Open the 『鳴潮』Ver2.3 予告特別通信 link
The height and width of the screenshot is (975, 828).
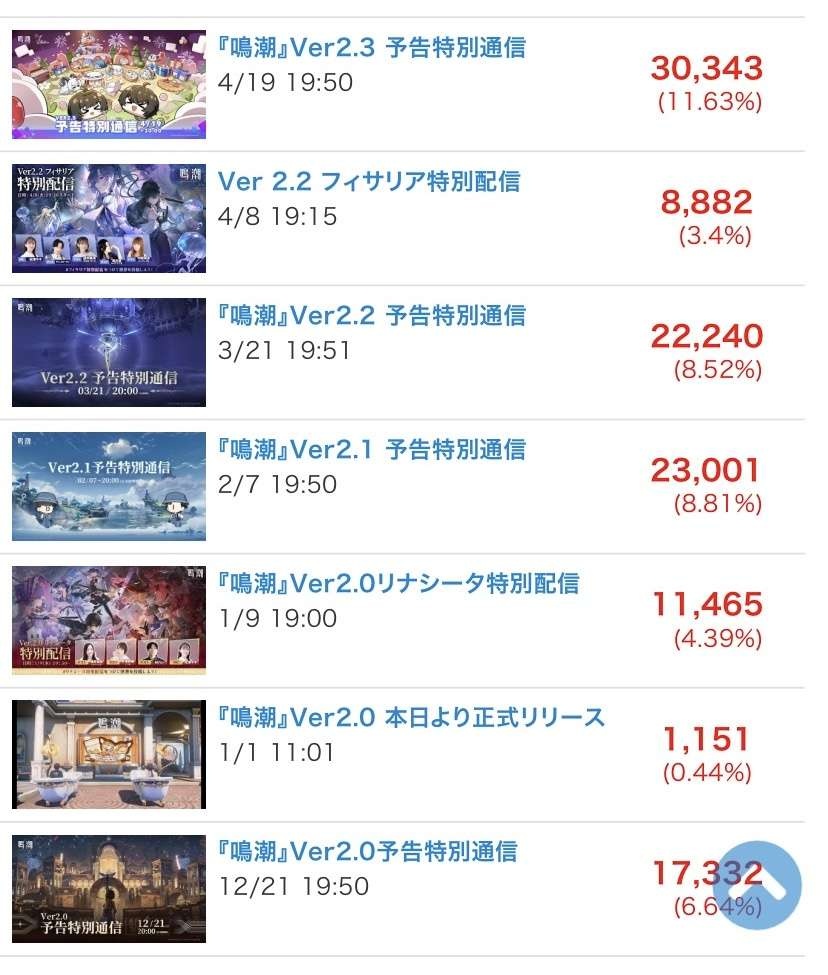click(371, 48)
